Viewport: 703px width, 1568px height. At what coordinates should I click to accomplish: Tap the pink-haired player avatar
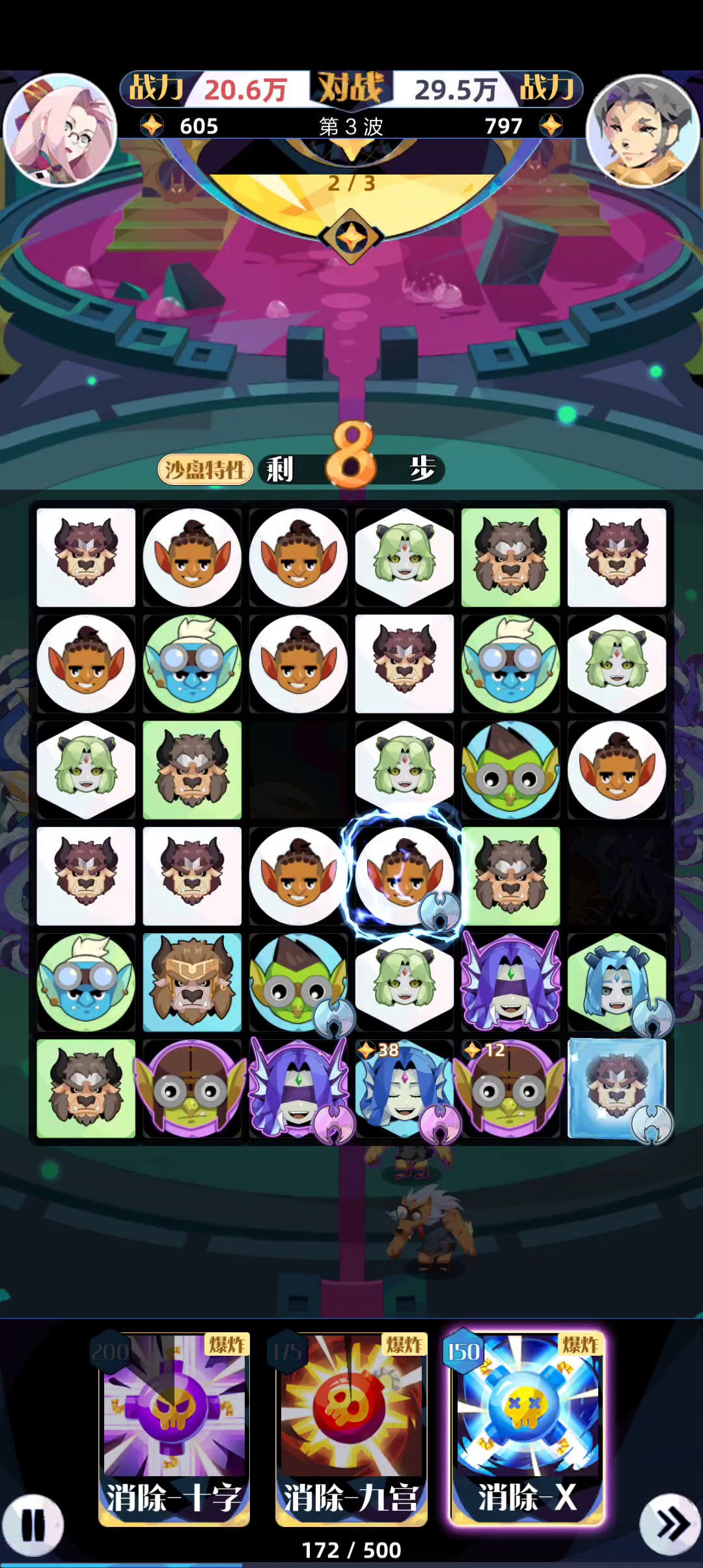click(x=60, y=130)
